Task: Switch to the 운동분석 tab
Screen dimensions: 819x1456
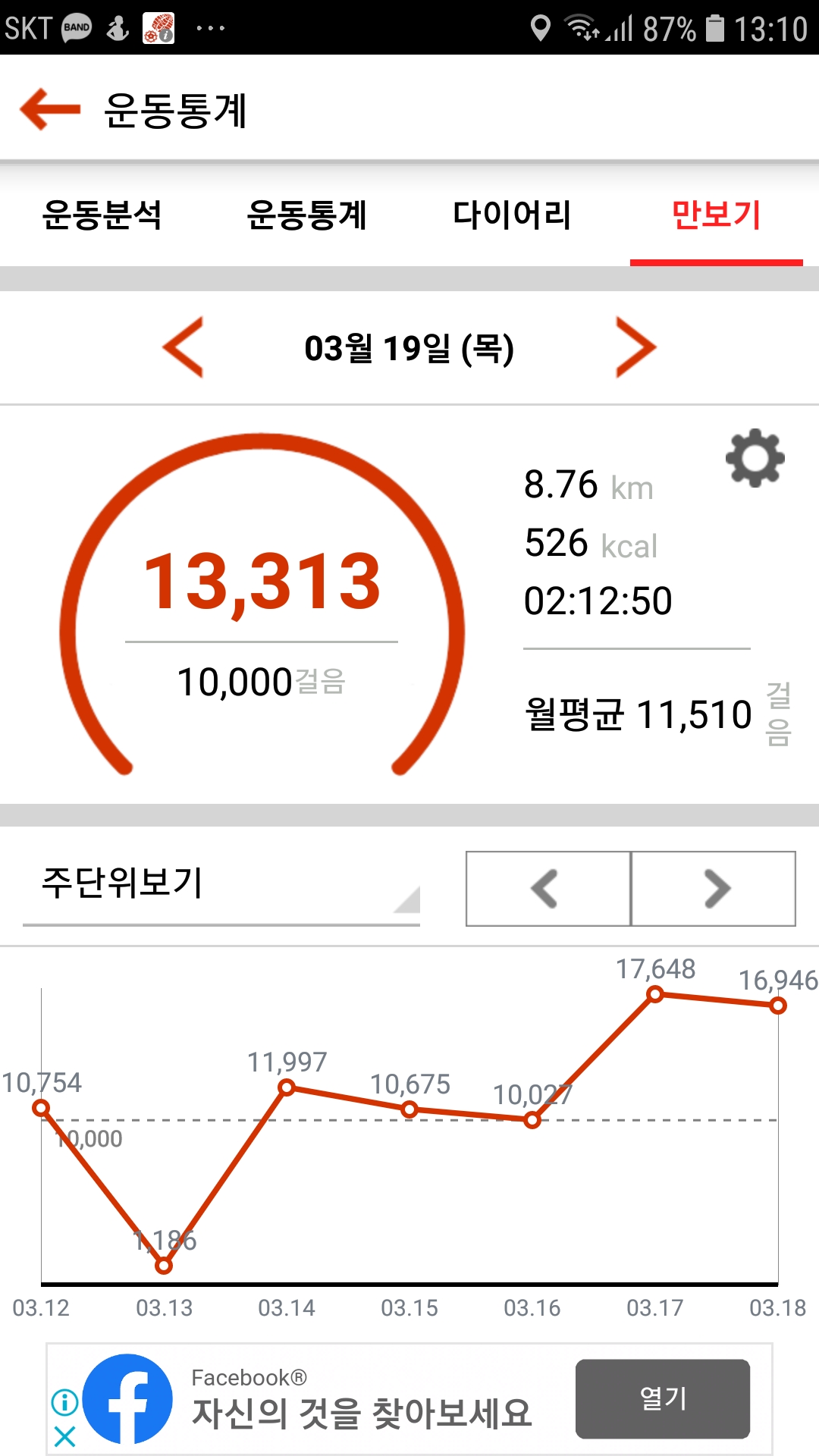Action: 102,215
